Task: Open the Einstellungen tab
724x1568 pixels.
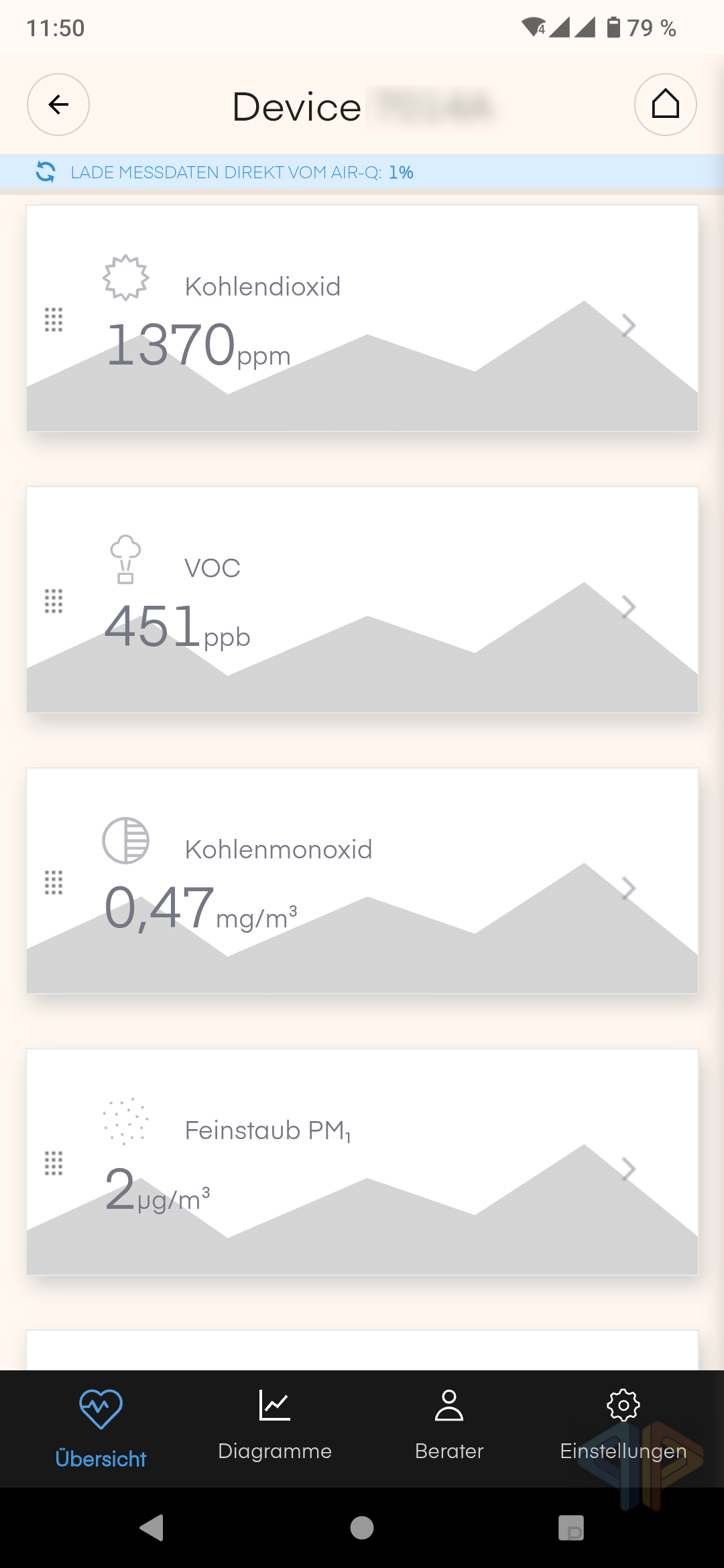Action: (623, 1429)
